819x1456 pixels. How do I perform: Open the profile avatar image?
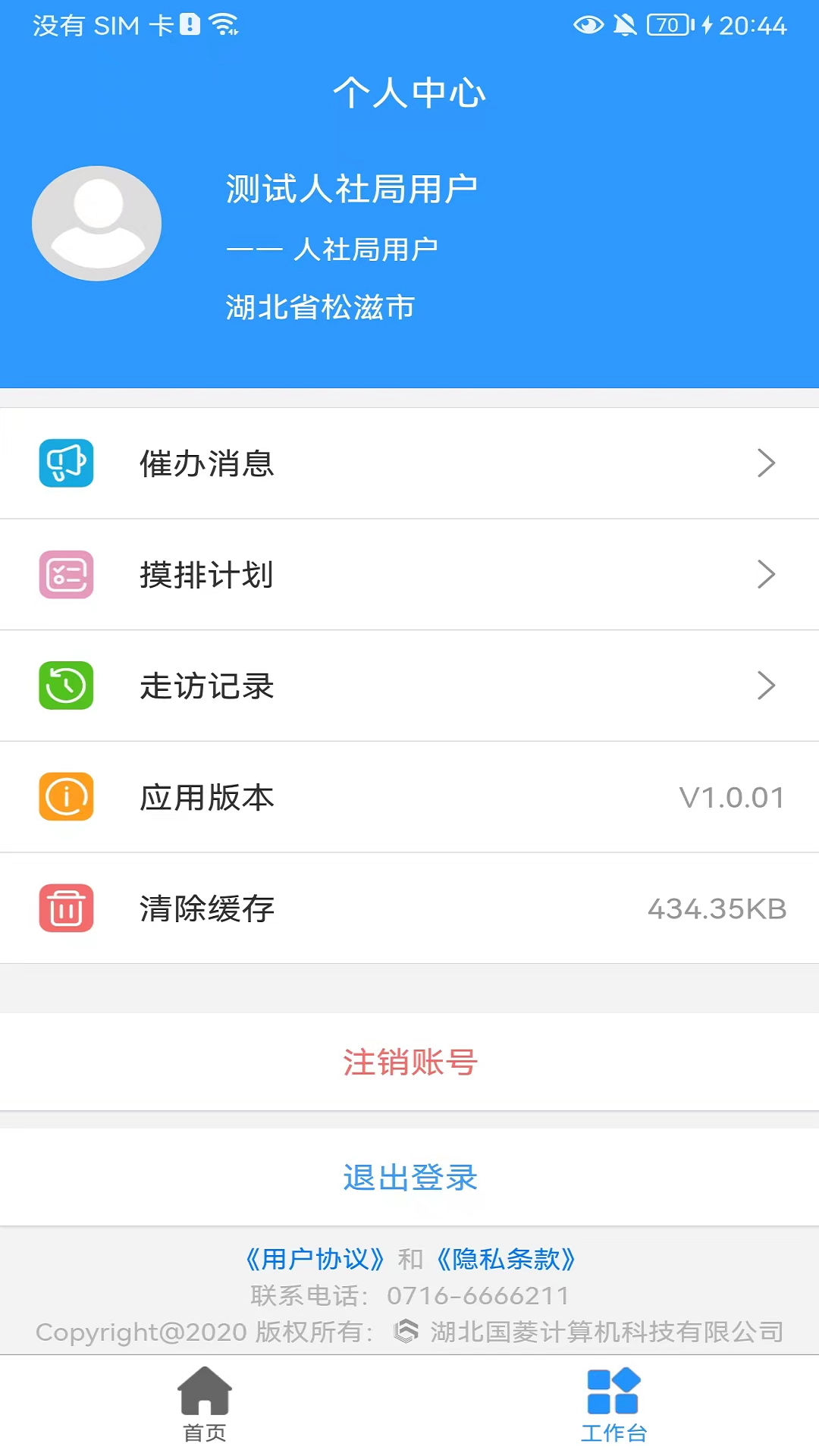click(x=96, y=222)
